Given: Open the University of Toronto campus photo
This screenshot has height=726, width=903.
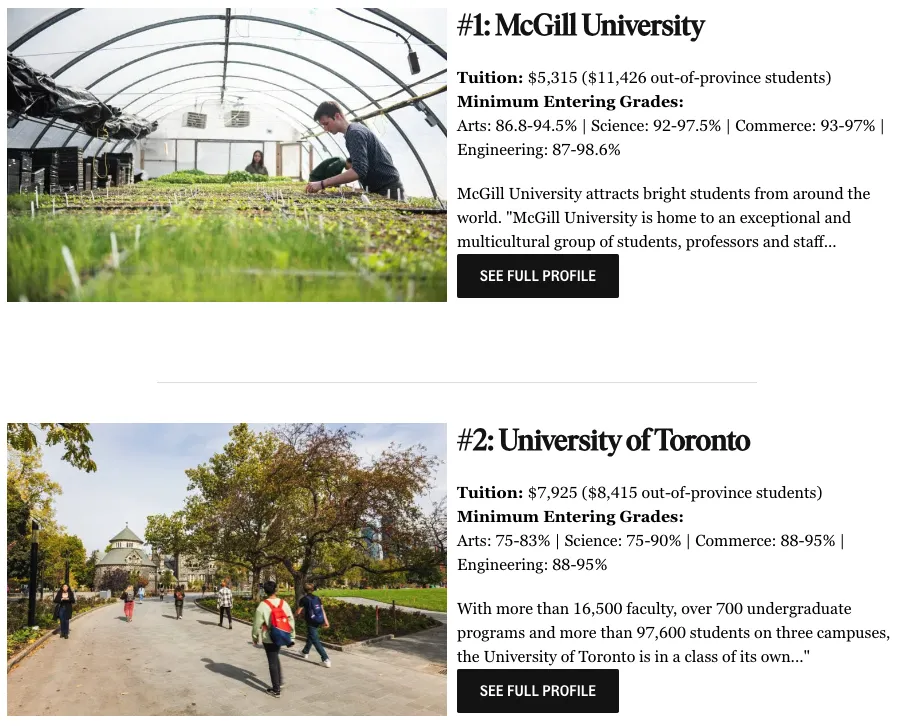Looking at the screenshot, I should (227, 569).
